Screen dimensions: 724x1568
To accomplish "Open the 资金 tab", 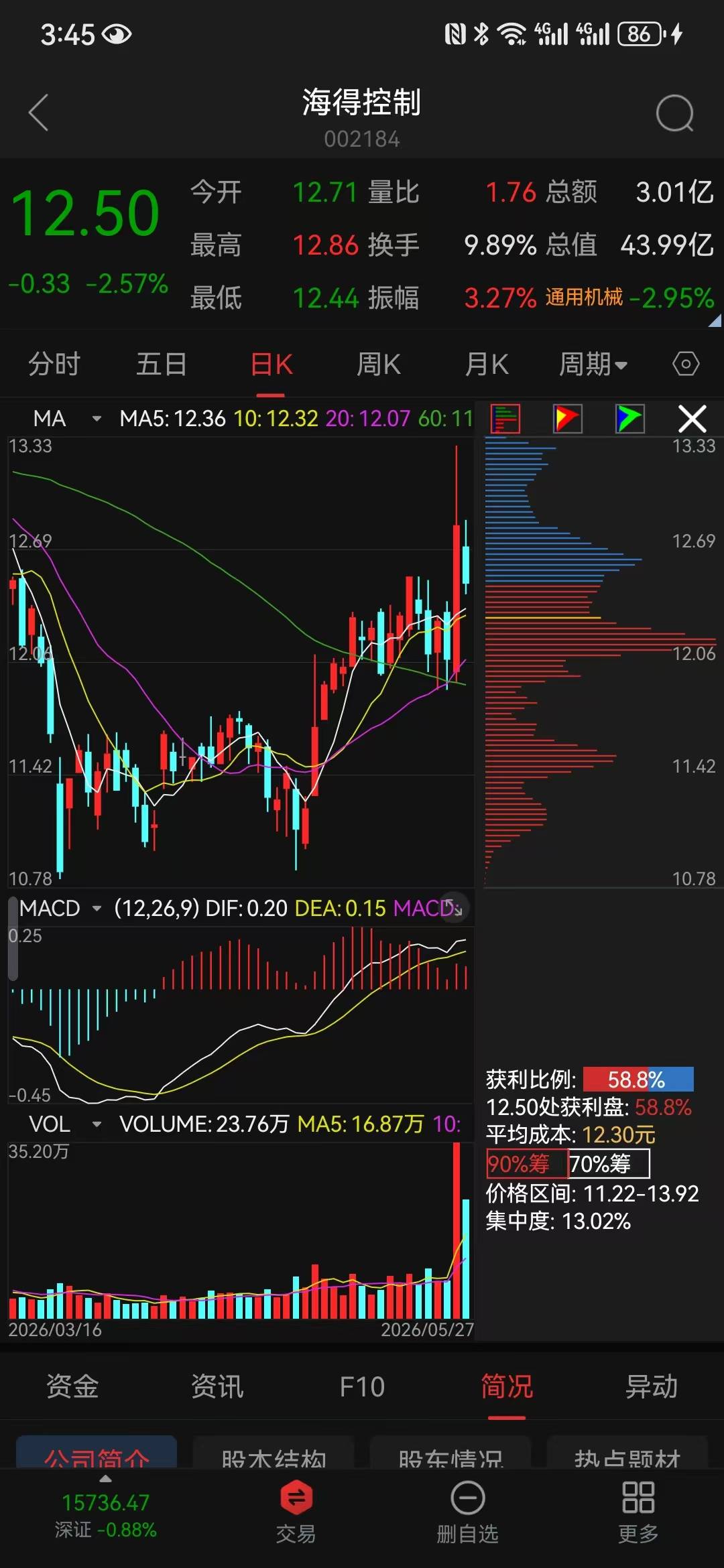I will pyautogui.click(x=72, y=1386).
